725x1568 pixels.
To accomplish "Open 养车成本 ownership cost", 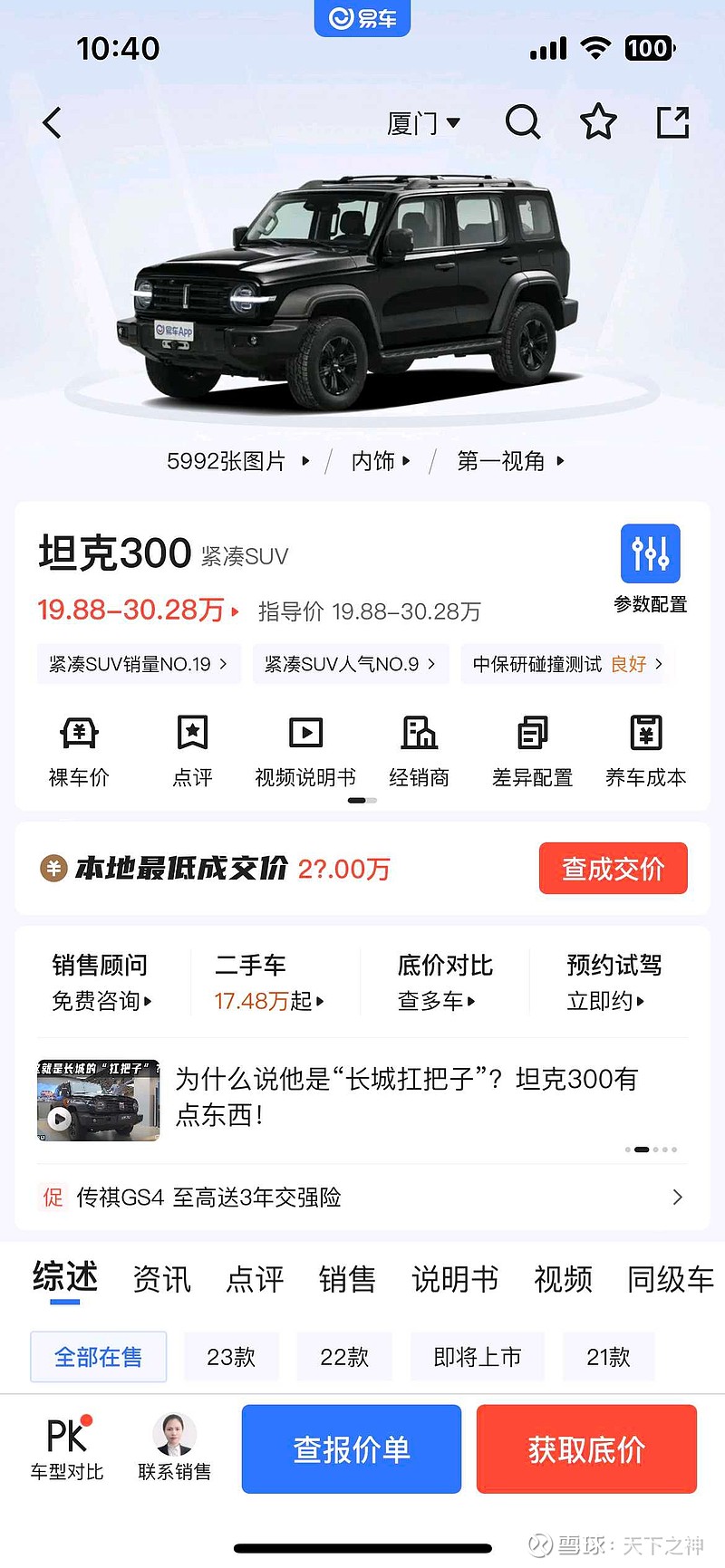I will click(x=646, y=751).
